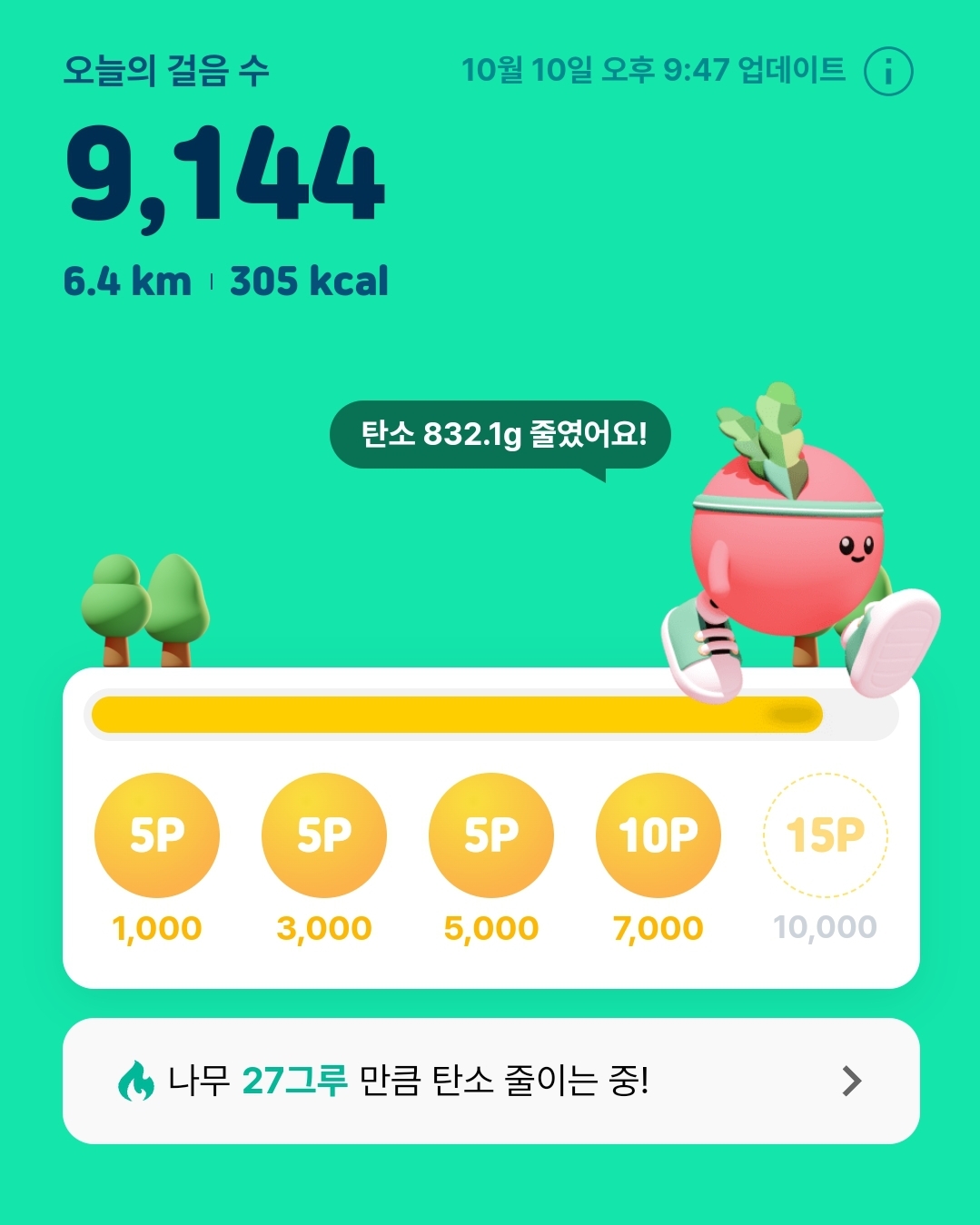Screen dimensions: 980x1225
Task: Claim the 5P coin for 1,000 steps
Action: (x=157, y=835)
